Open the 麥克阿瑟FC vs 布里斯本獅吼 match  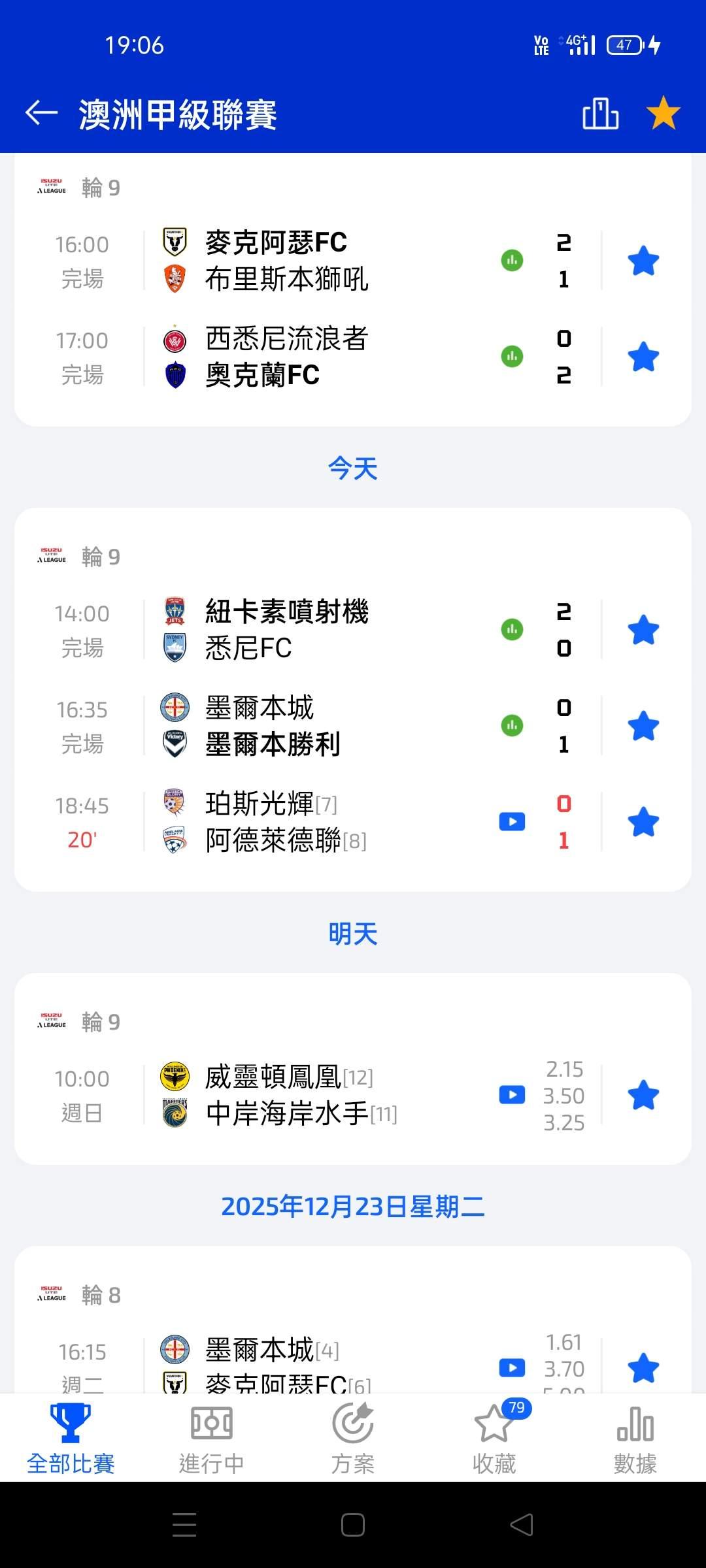[x=286, y=261]
